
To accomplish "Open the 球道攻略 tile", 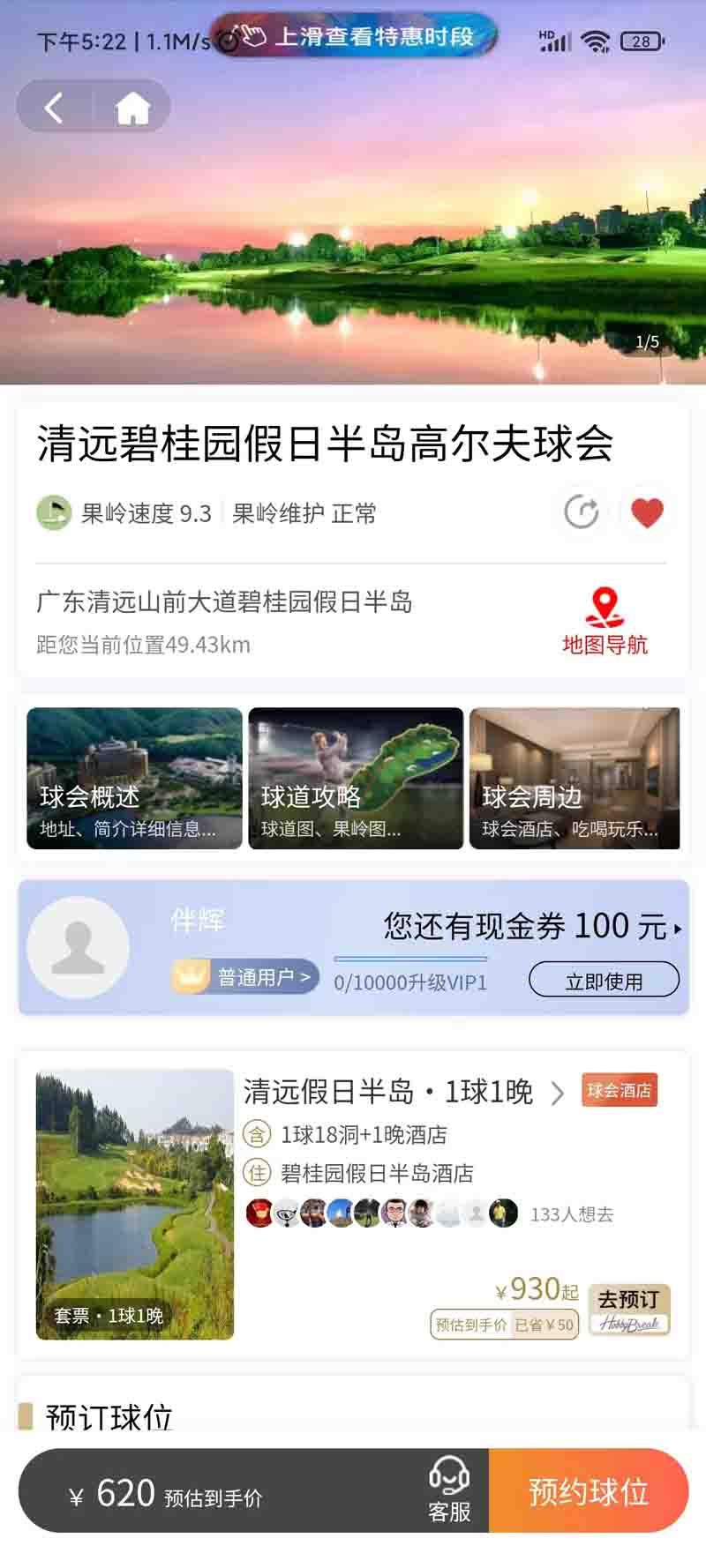I will pyautogui.click(x=356, y=779).
